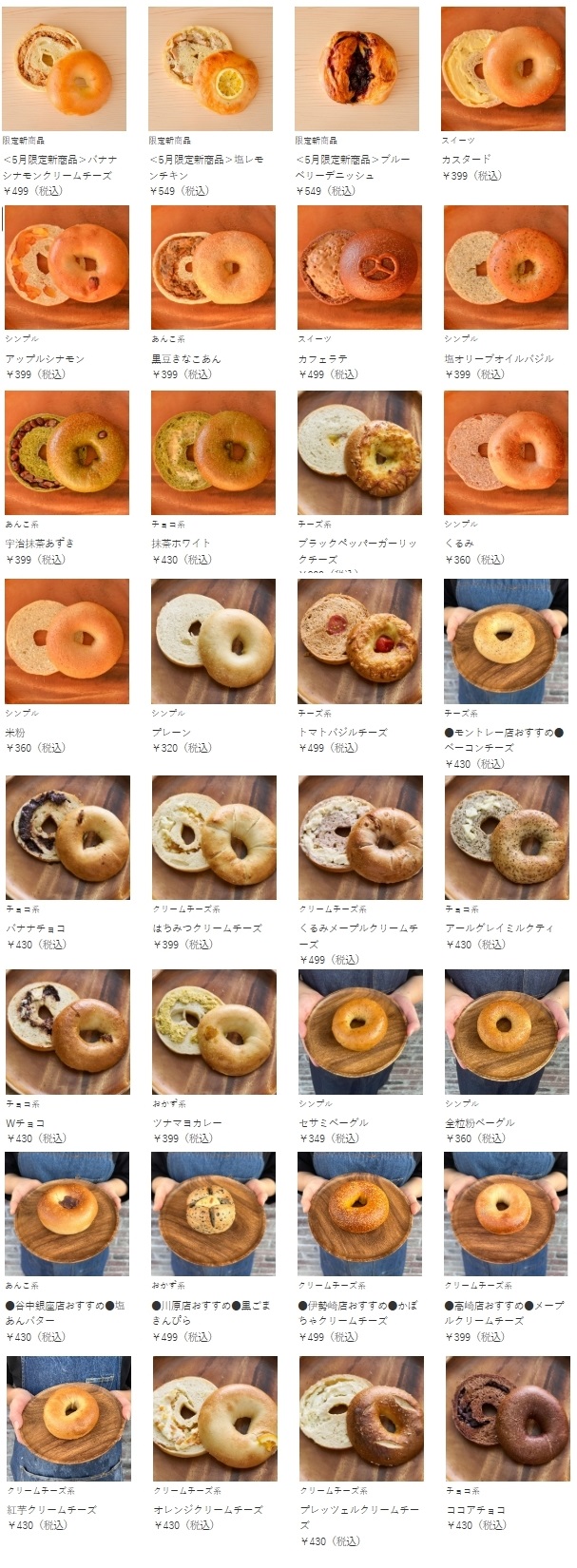Viewport: 577px width, 1568px height.
Task: Open the Wチョコ bagel product
Action: (x=67, y=1032)
